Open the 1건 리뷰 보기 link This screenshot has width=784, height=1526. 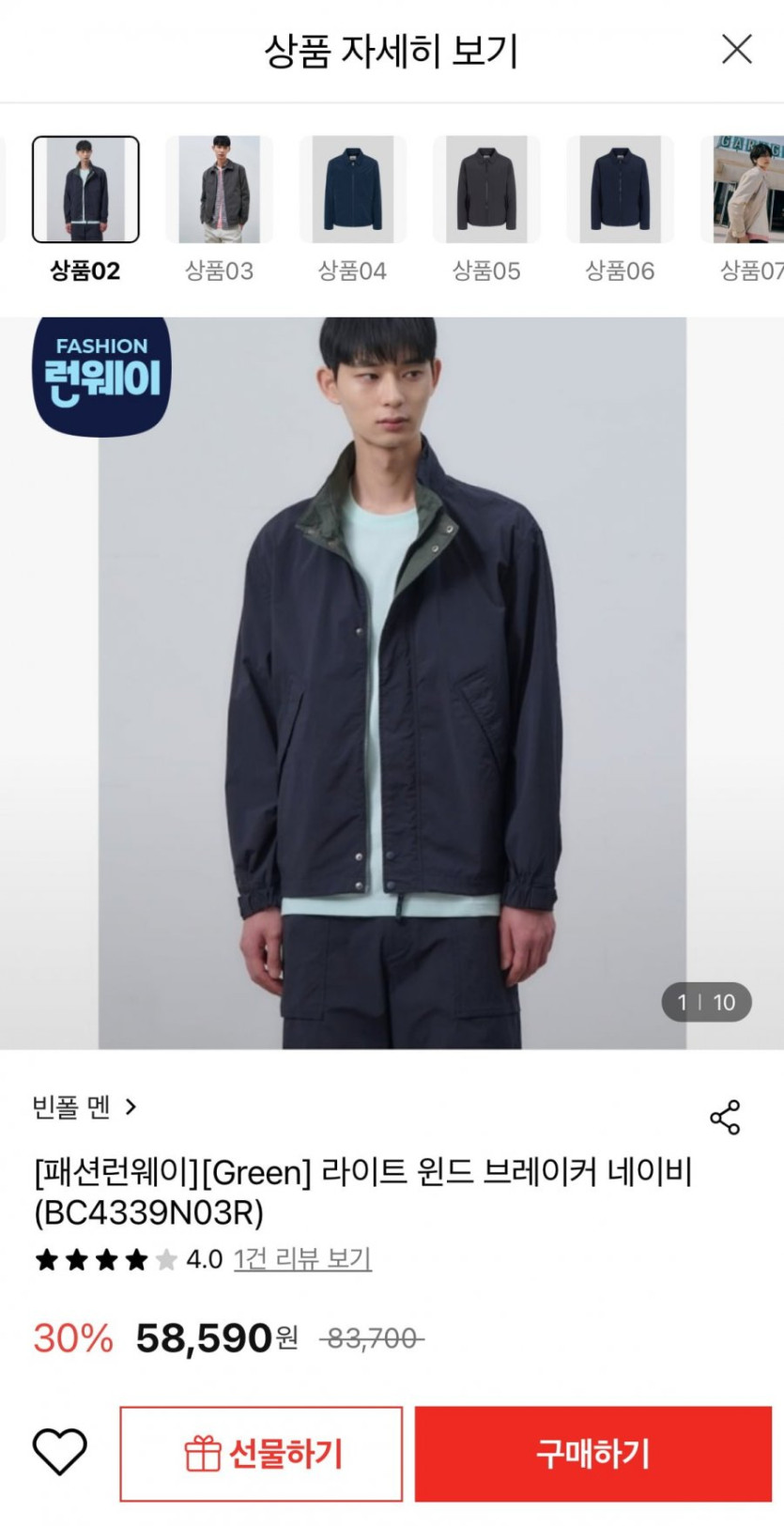pyautogui.click(x=302, y=1258)
